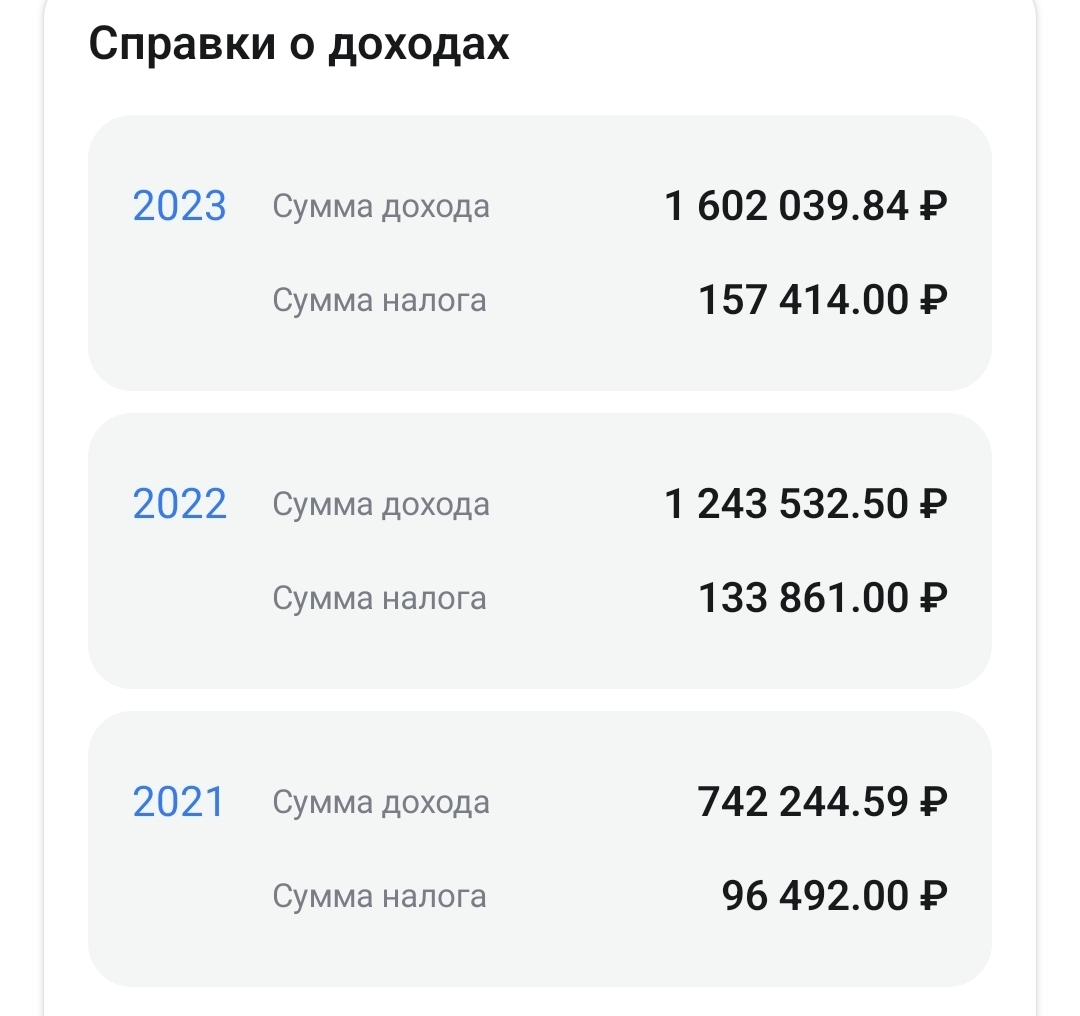Open the 2021 income certificate card
This screenshot has width=1080, height=1016.
pos(539,848)
